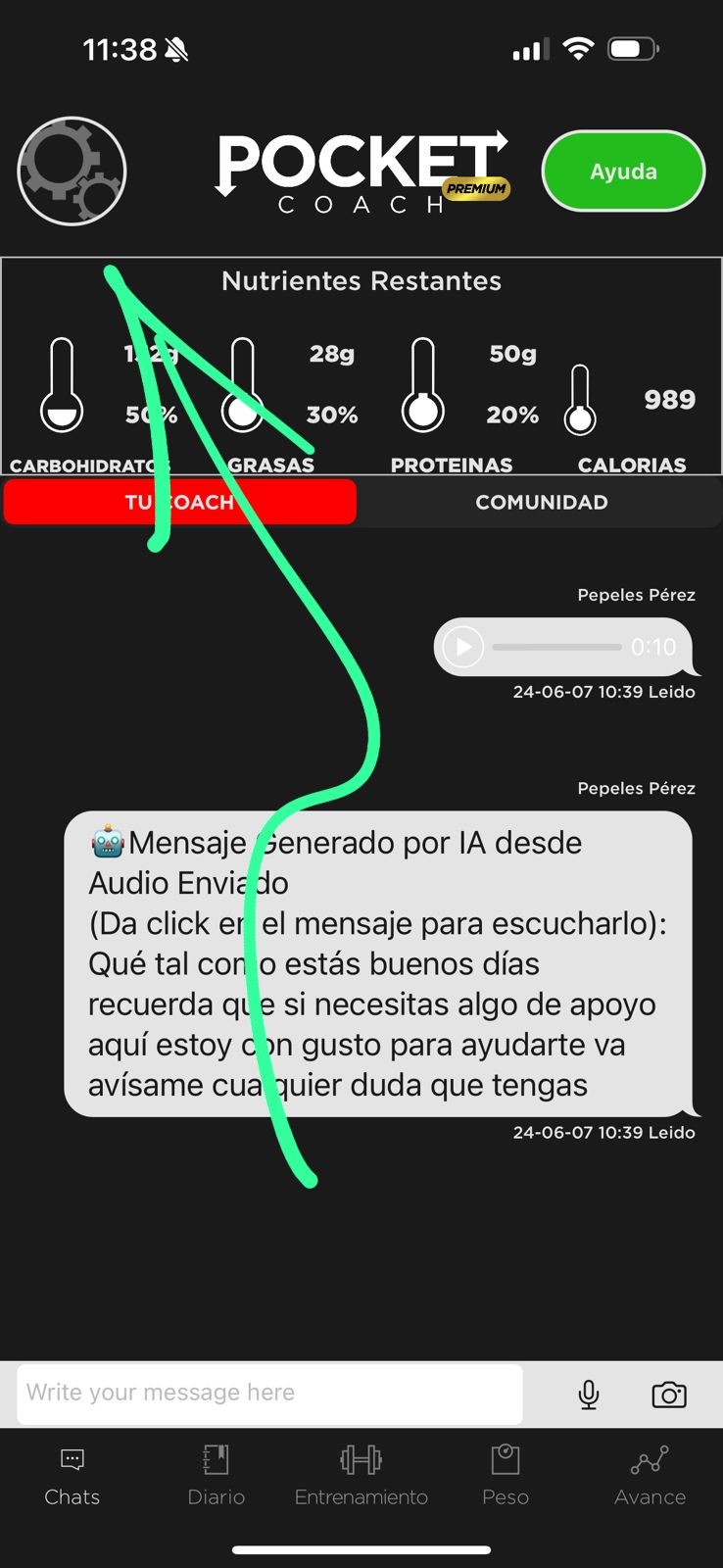
Task: Play the 0:10 audio message
Action: (463, 647)
